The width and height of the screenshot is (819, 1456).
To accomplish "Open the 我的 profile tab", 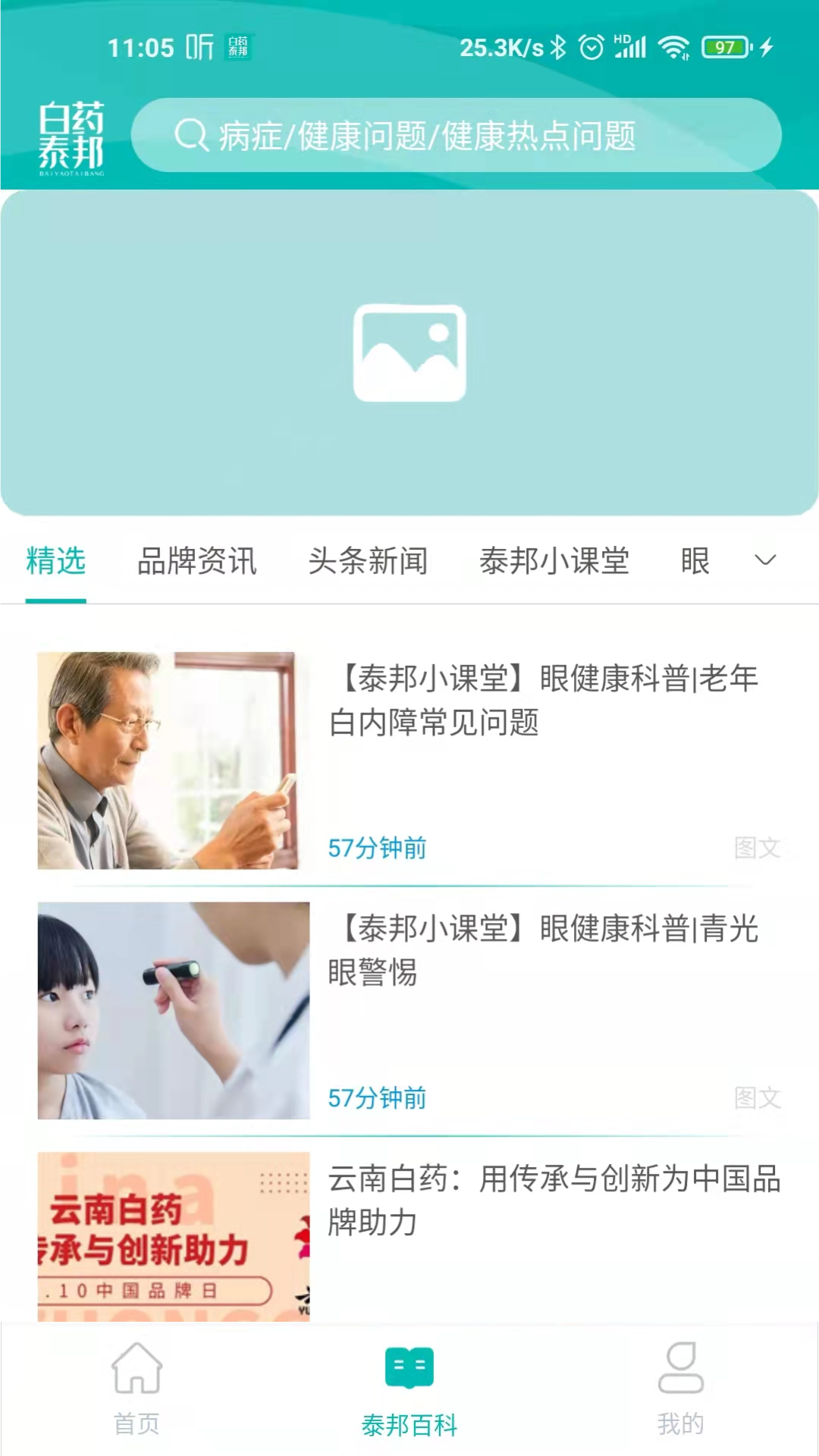I will tap(680, 1389).
